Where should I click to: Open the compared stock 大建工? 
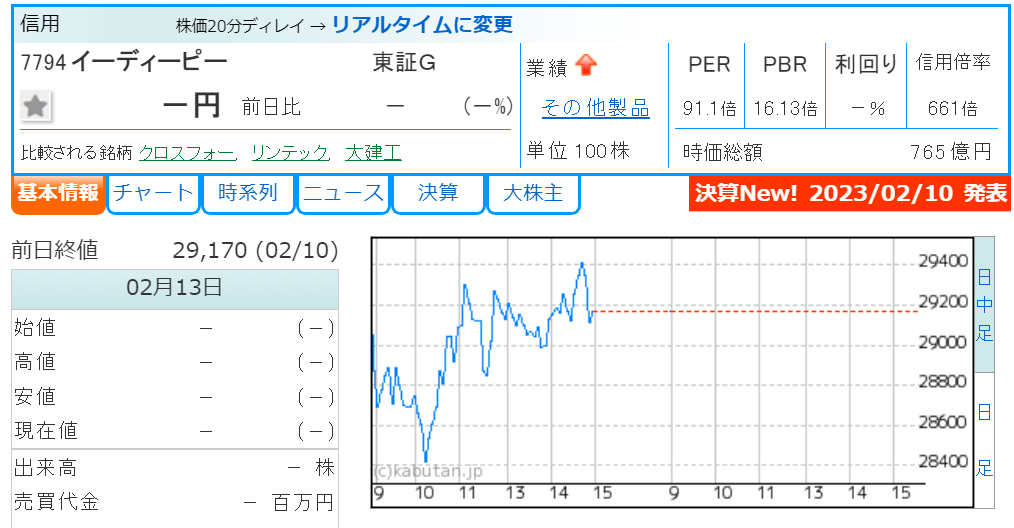[x=373, y=153]
